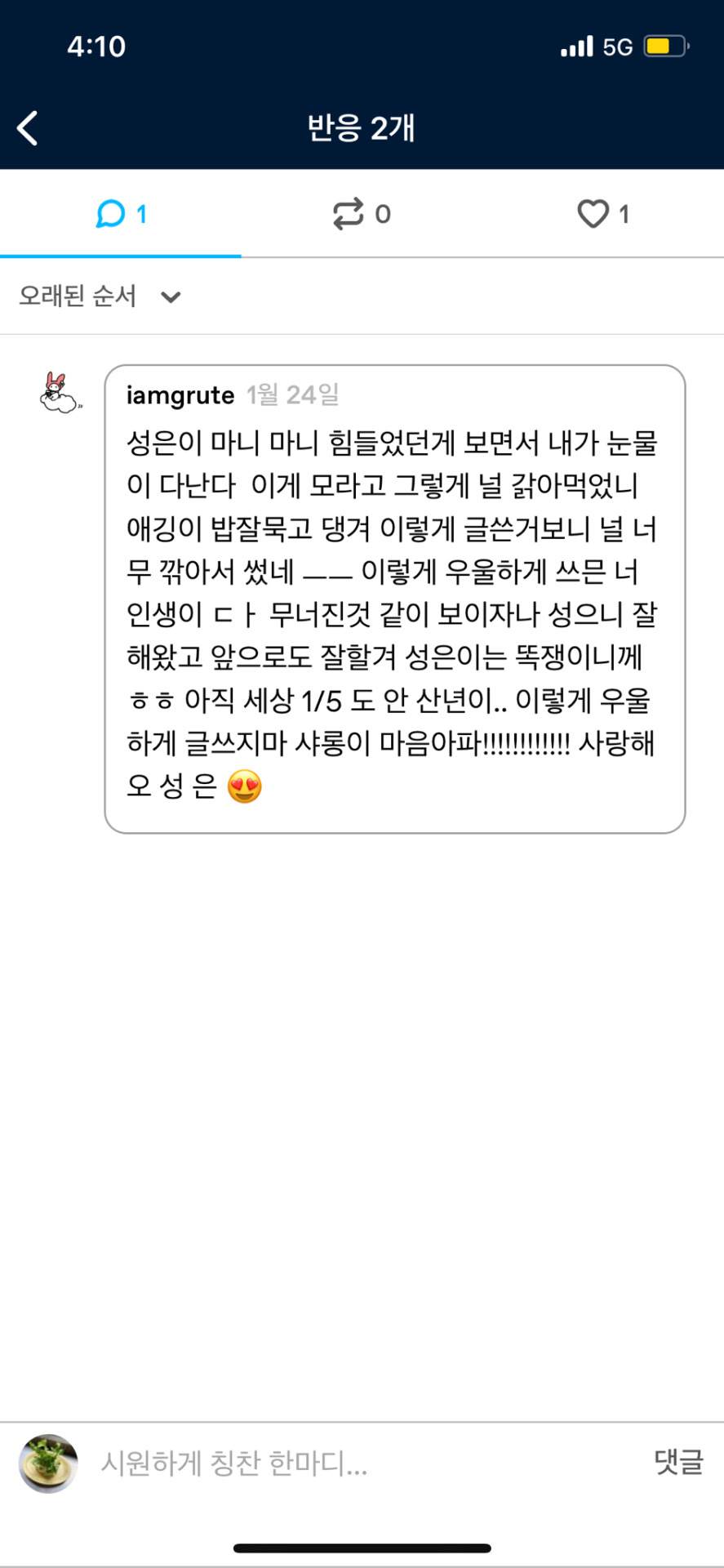Image resolution: width=724 pixels, height=1568 pixels.
Task: Go back using the top-left arrow
Action: (x=28, y=128)
